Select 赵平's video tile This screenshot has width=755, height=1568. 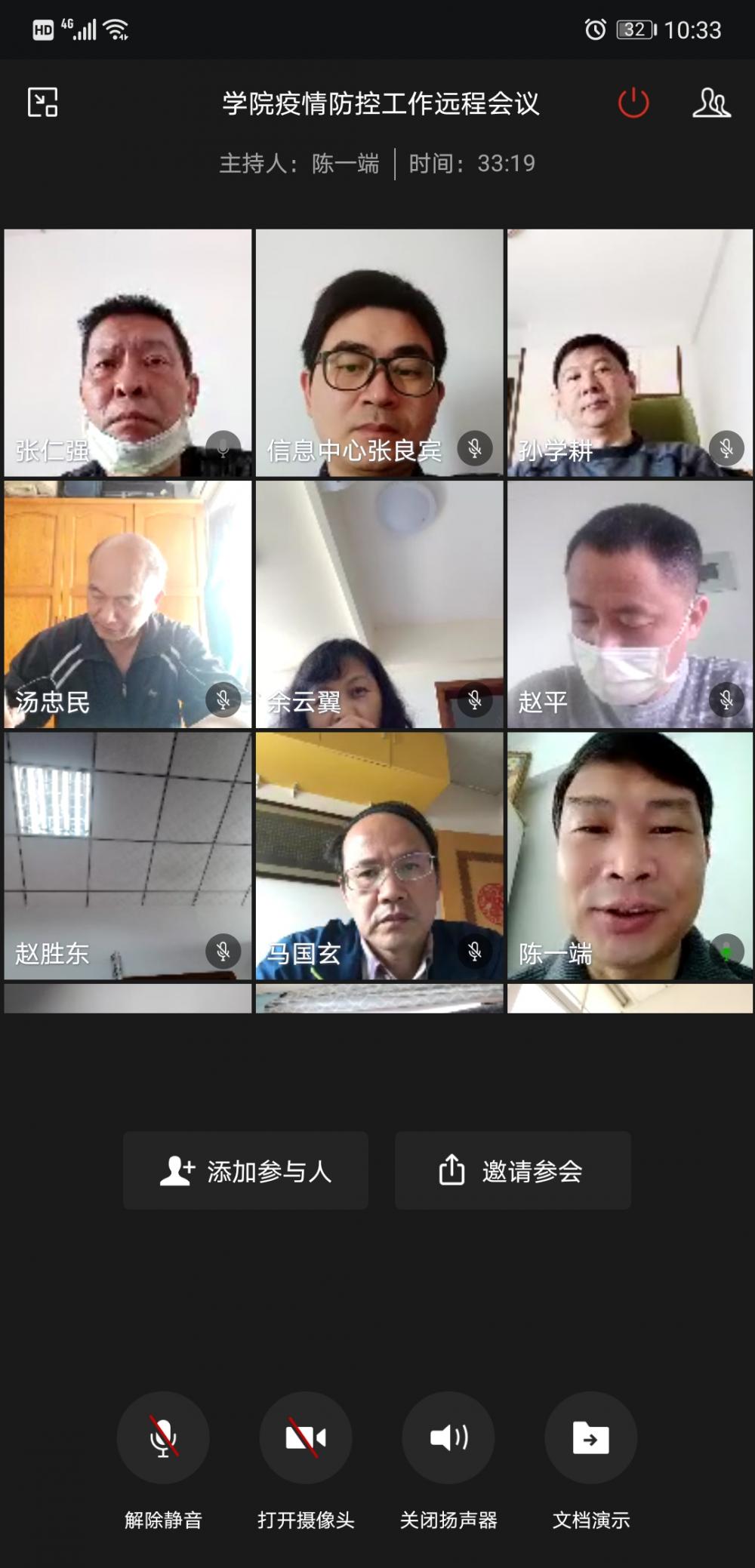[x=630, y=604]
